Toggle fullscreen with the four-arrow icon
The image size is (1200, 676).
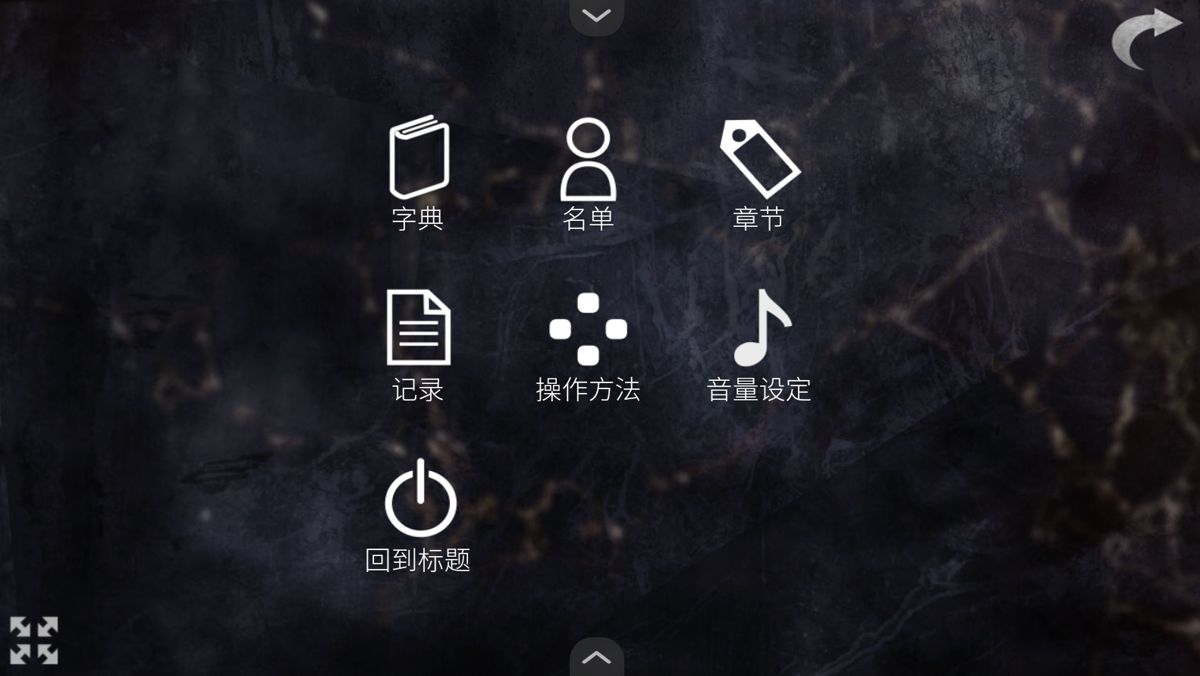(x=34, y=640)
